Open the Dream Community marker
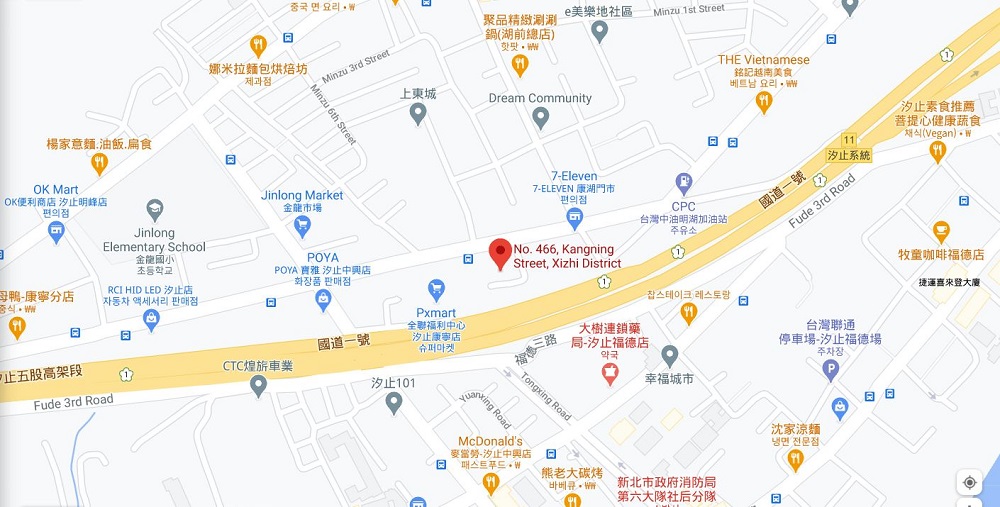Screen dimensions: 1000x507 [x=540, y=118]
